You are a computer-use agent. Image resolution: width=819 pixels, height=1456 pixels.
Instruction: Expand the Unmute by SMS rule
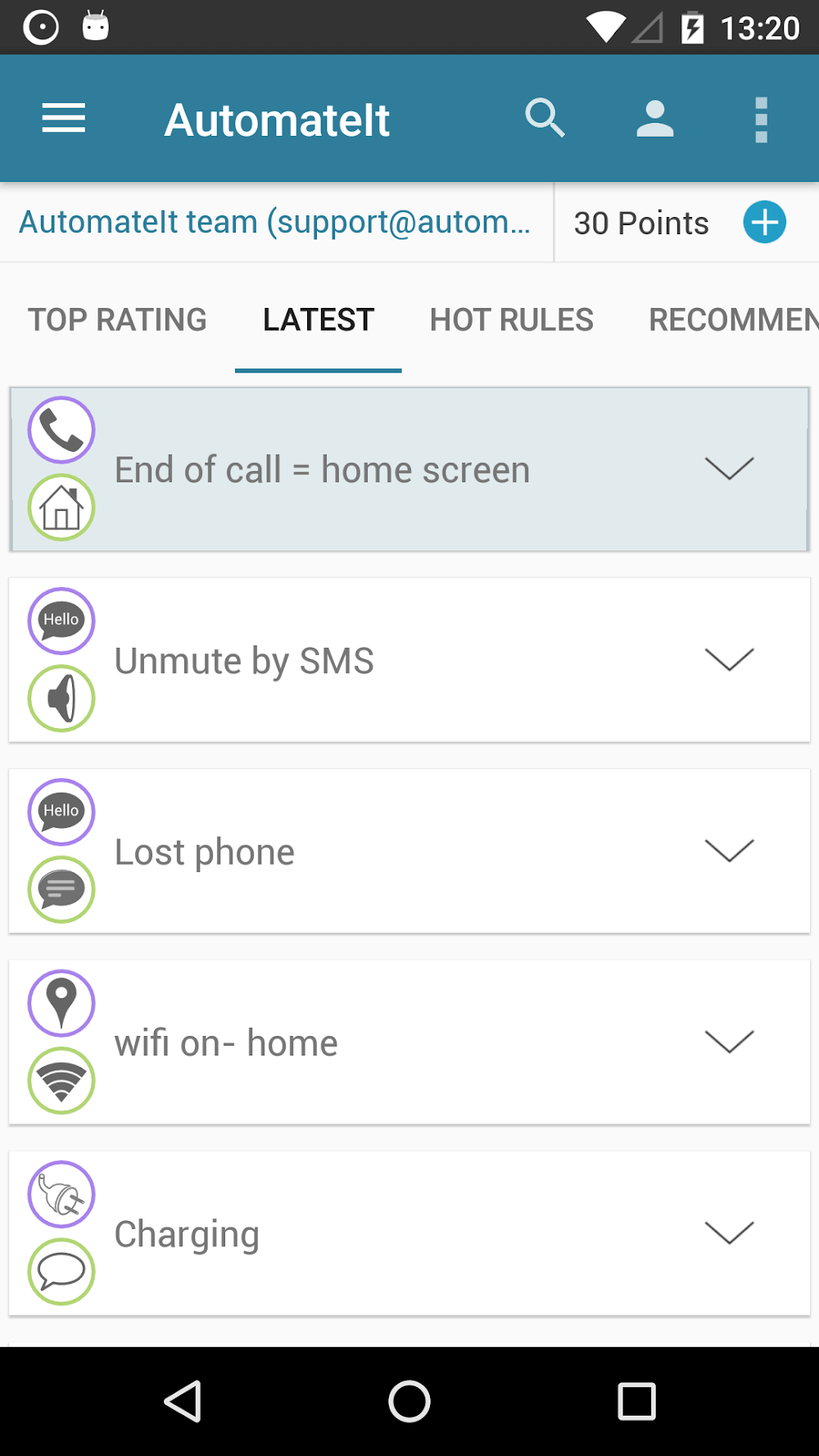(729, 660)
